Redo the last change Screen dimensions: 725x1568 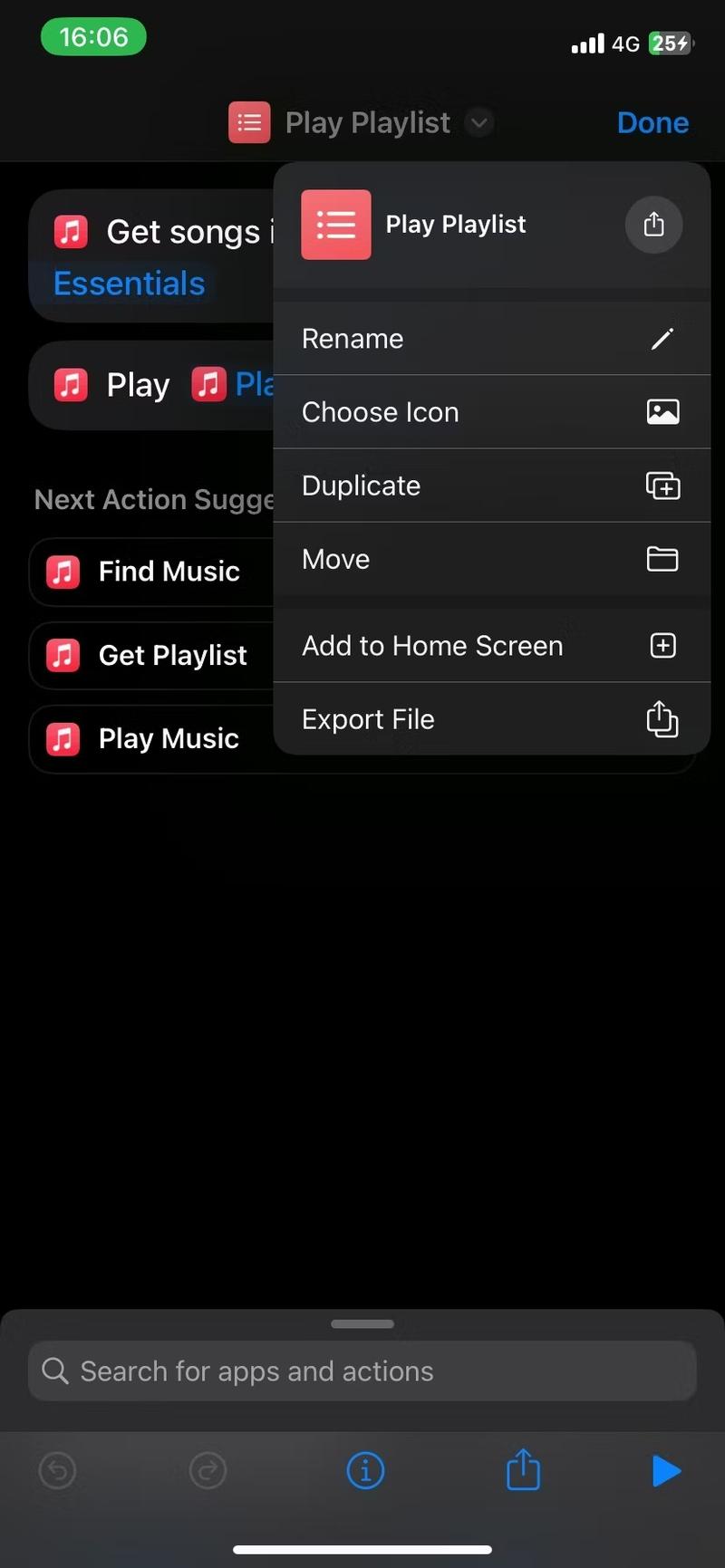pos(208,1471)
